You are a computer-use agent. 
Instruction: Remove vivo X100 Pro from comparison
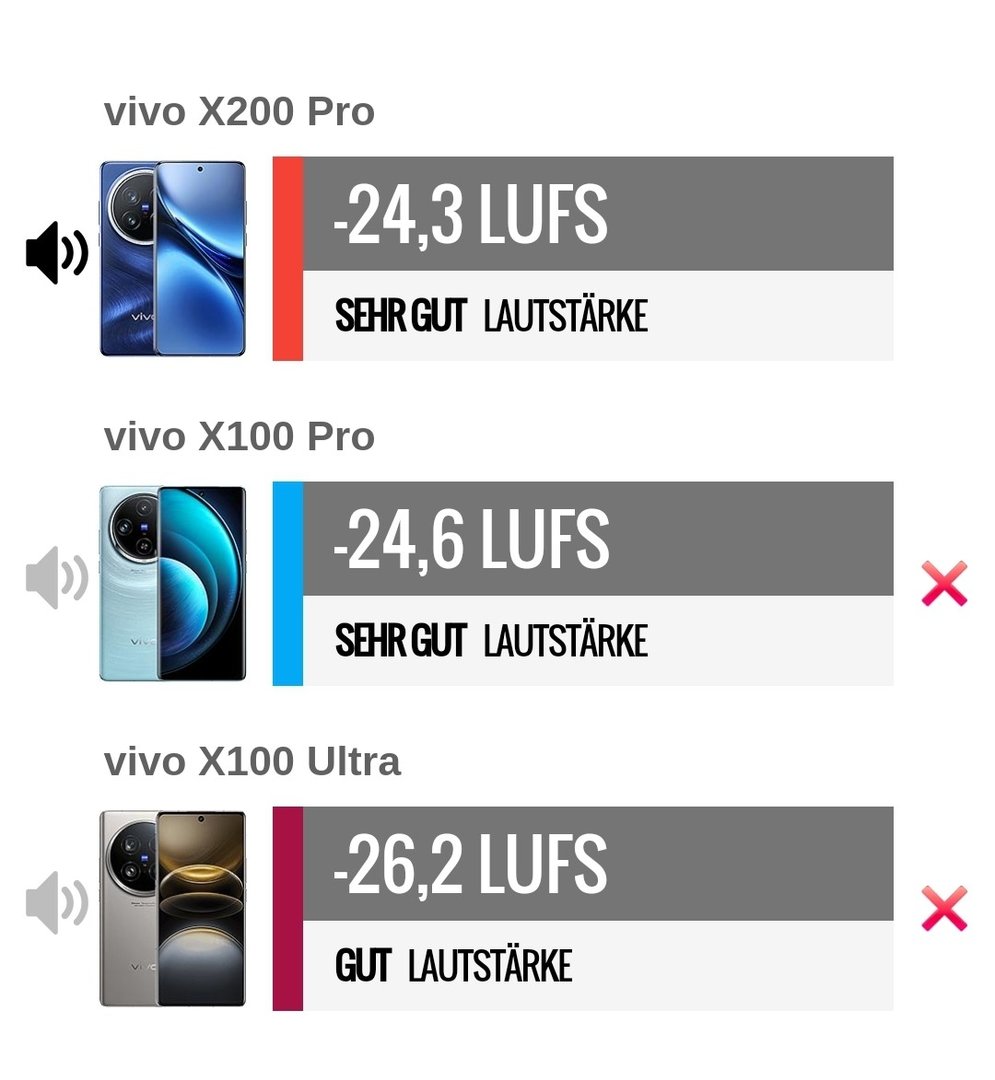pyautogui.click(x=944, y=584)
